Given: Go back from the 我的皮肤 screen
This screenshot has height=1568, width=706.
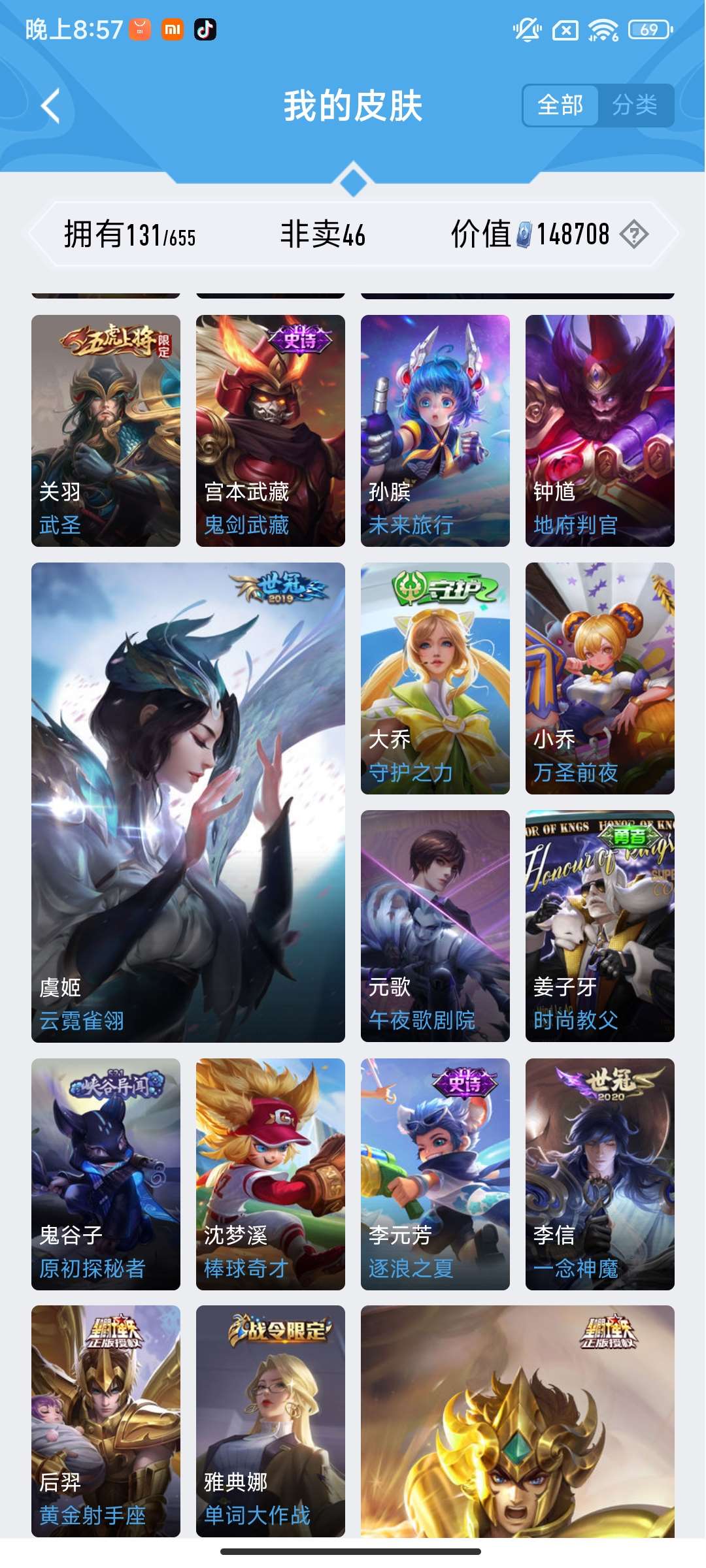Looking at the screenshot, I should 51,106.
